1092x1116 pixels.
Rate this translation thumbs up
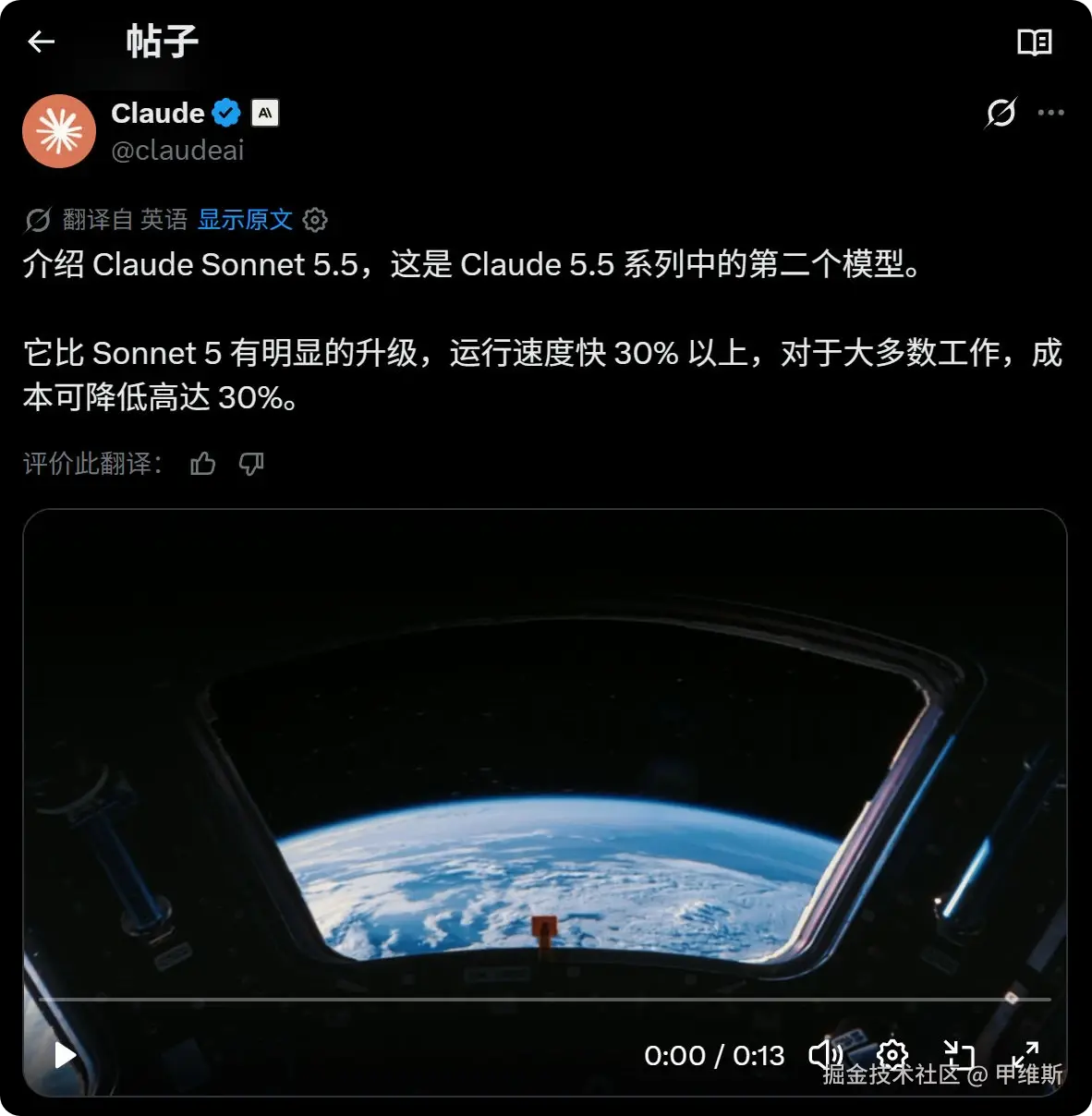click(202, 464)
